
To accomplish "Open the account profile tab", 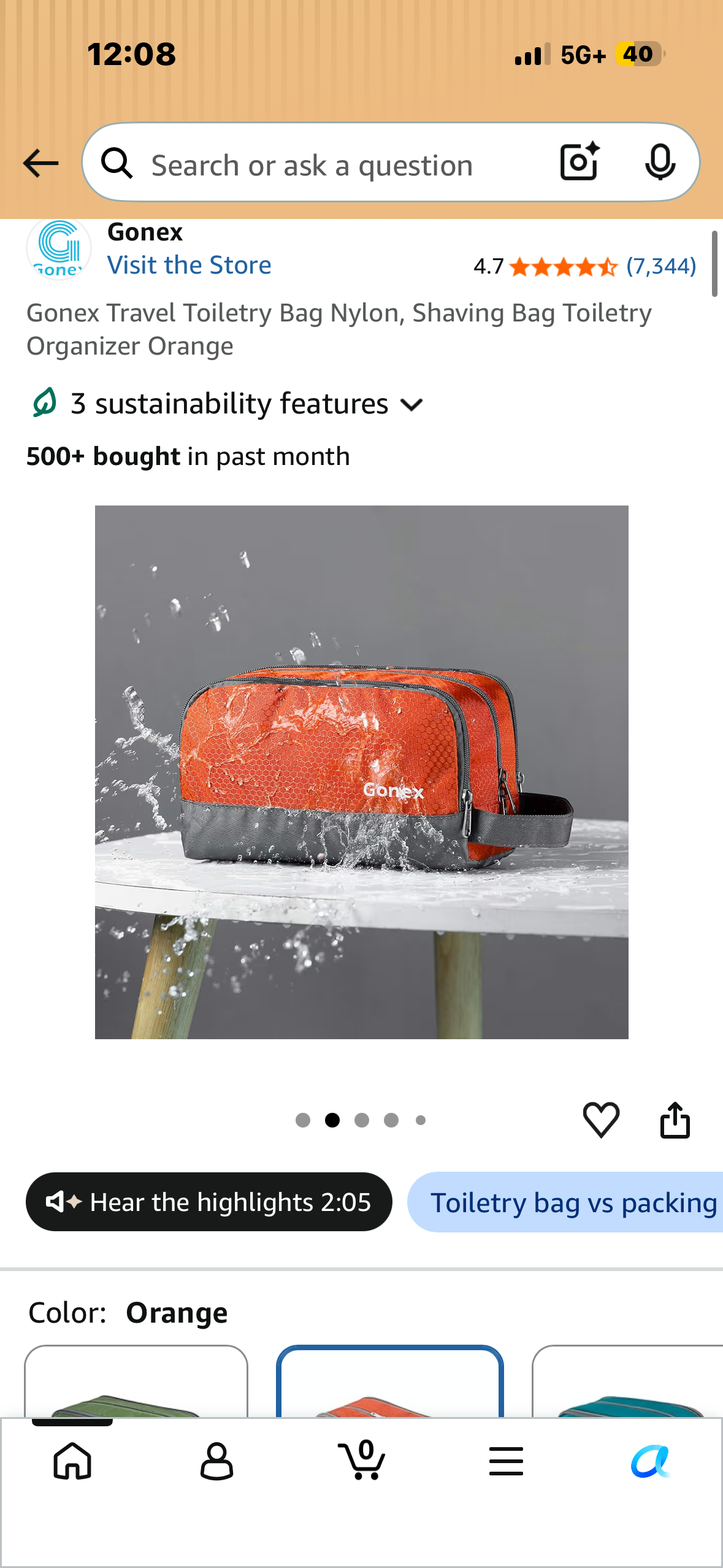I will pyautogui.click(x=217, y=1461).
